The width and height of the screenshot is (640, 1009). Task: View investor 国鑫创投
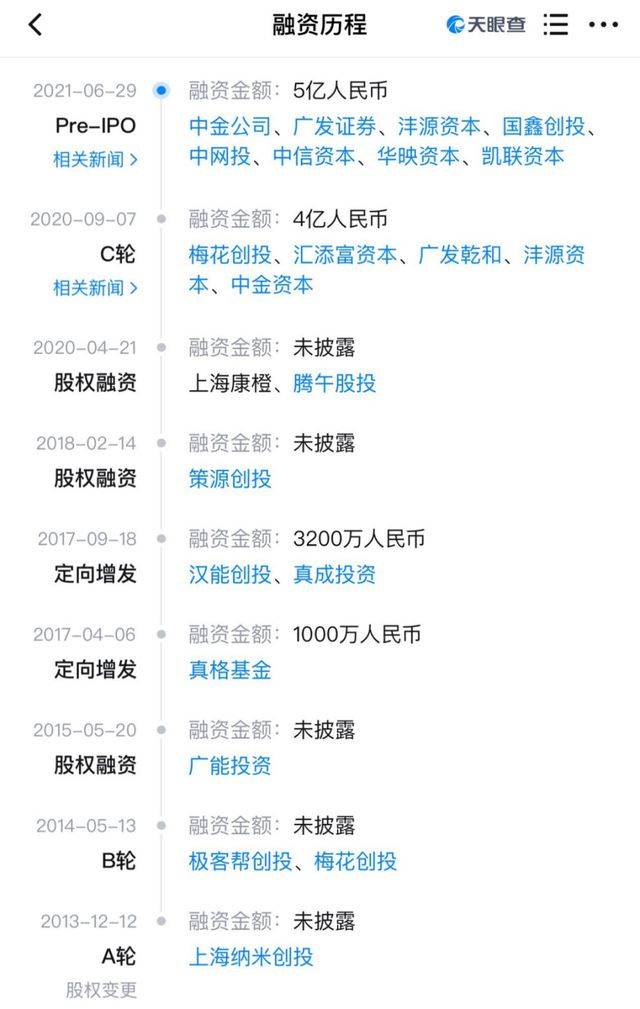tap(545, 126)
